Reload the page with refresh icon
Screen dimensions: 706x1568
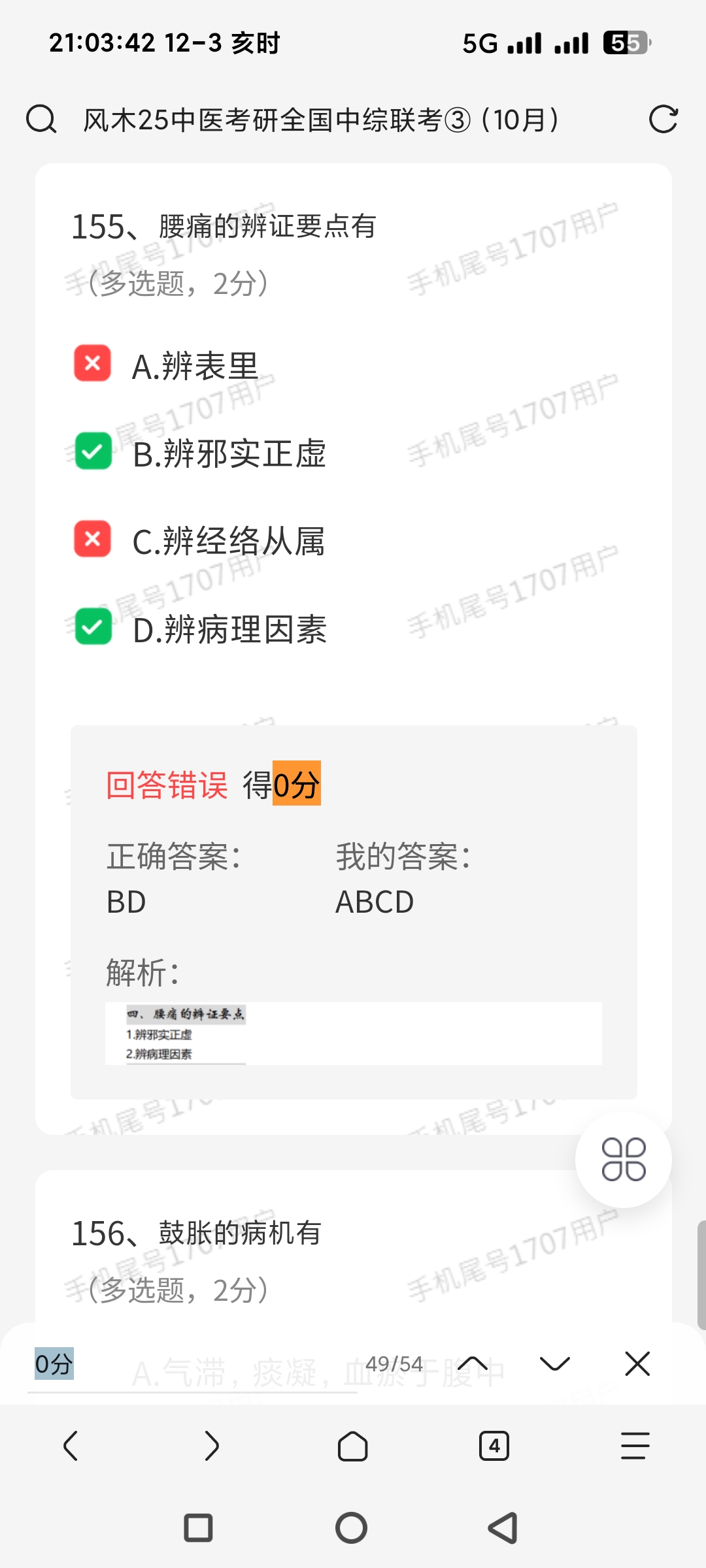click(x=663, y=120)
